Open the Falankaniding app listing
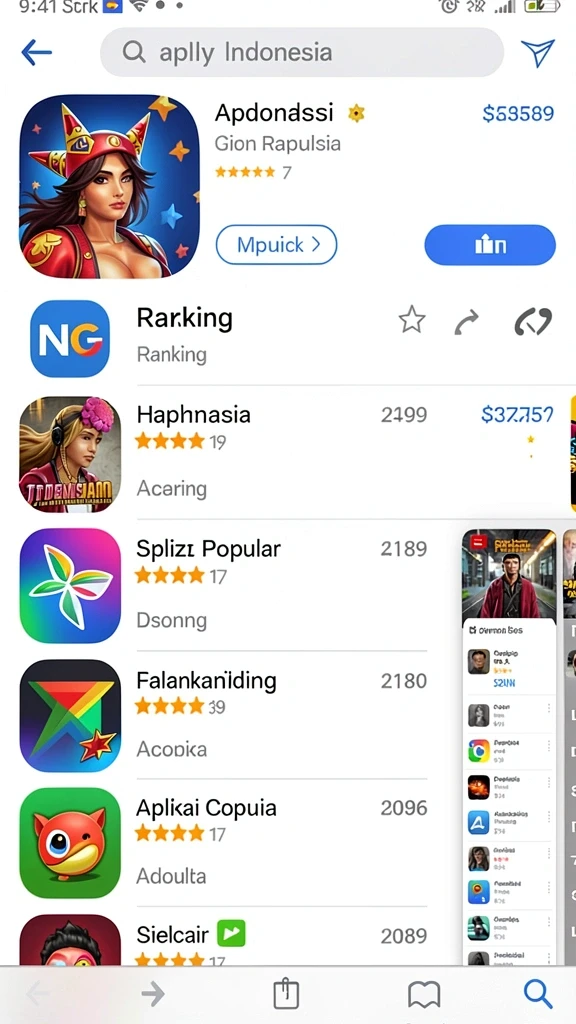 pyautogui.click(x=223, y=716)
